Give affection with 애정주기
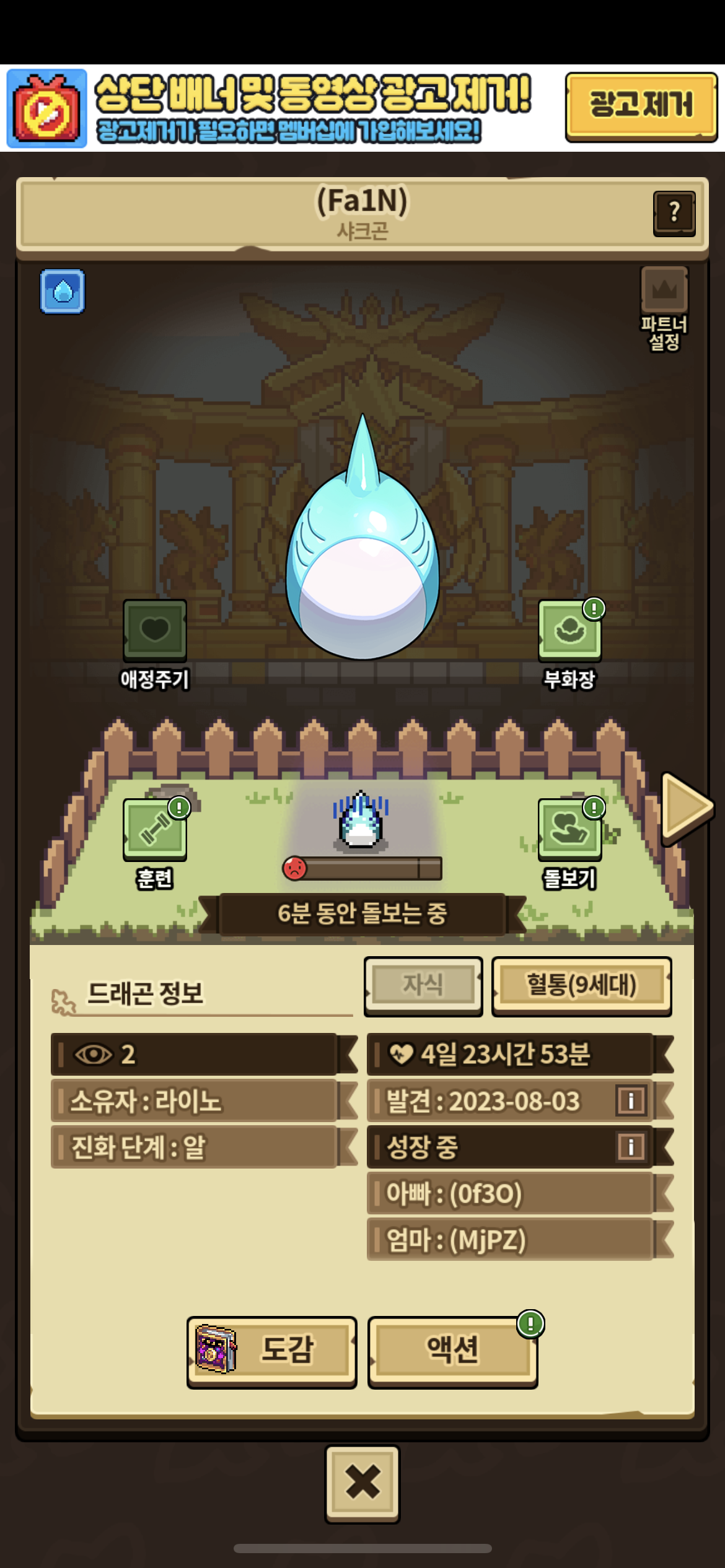The width and height of the screenshot is (725, 1568). coord(154,630)
